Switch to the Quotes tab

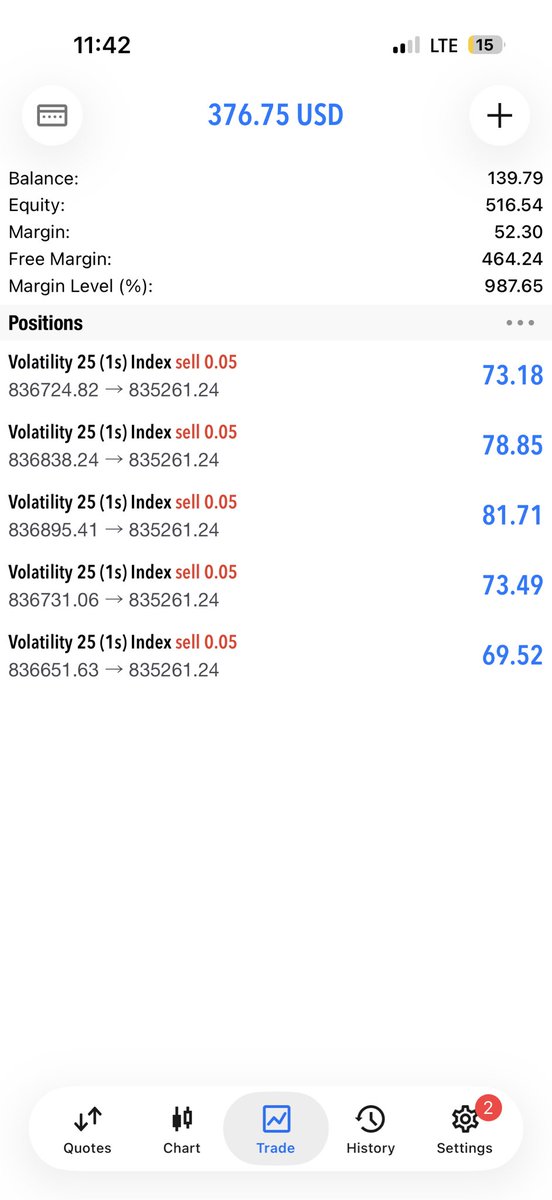(87, 1130)
